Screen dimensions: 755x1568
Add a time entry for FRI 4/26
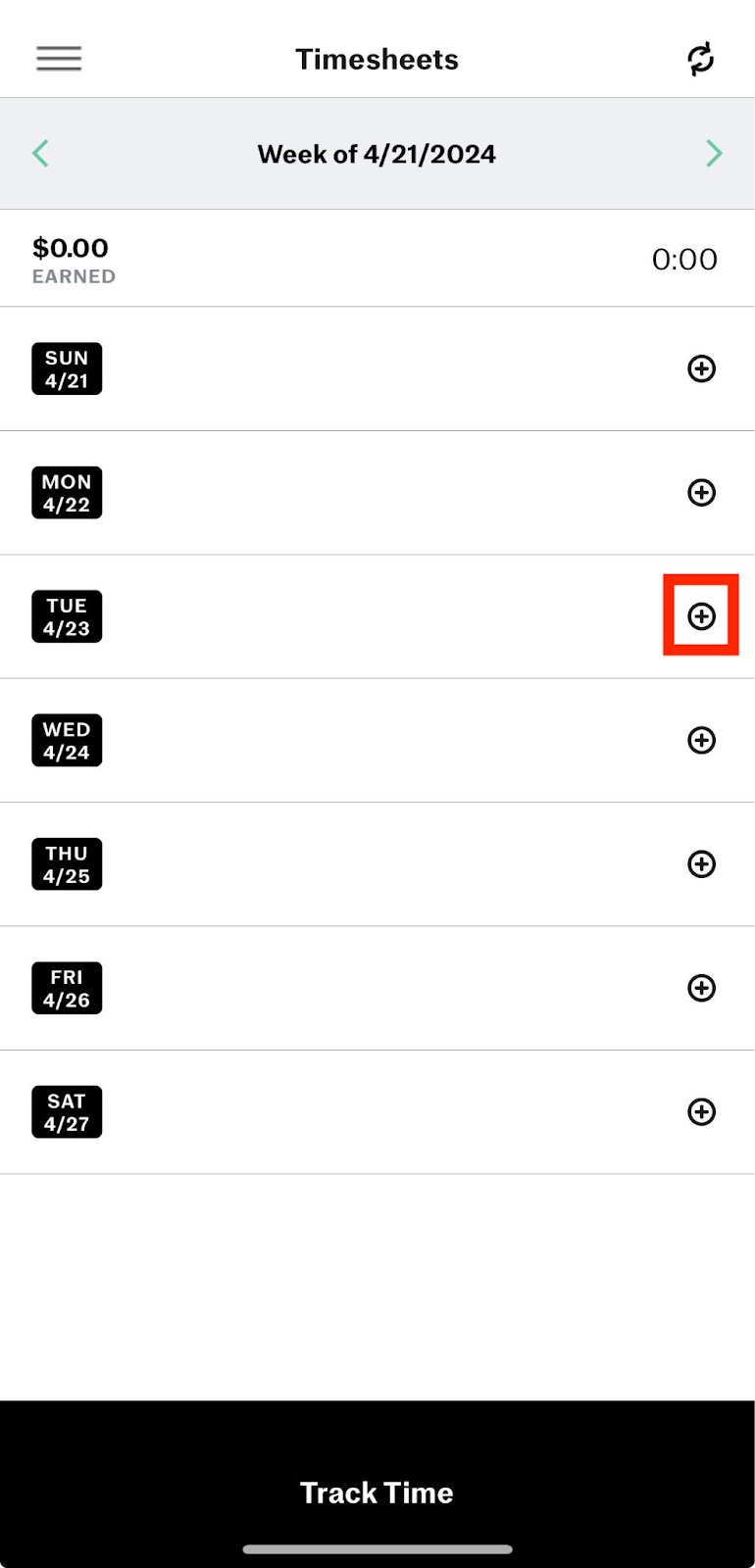click(701, 988)
